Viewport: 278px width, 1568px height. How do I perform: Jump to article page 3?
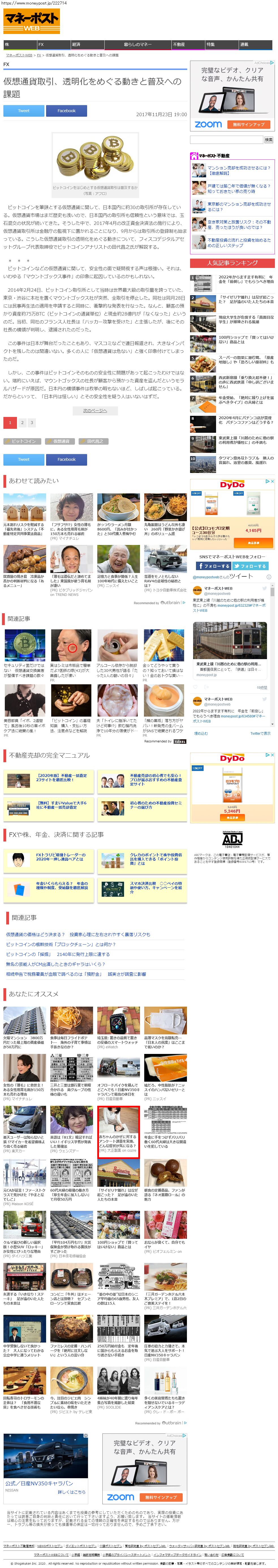(x=32, y=422)
